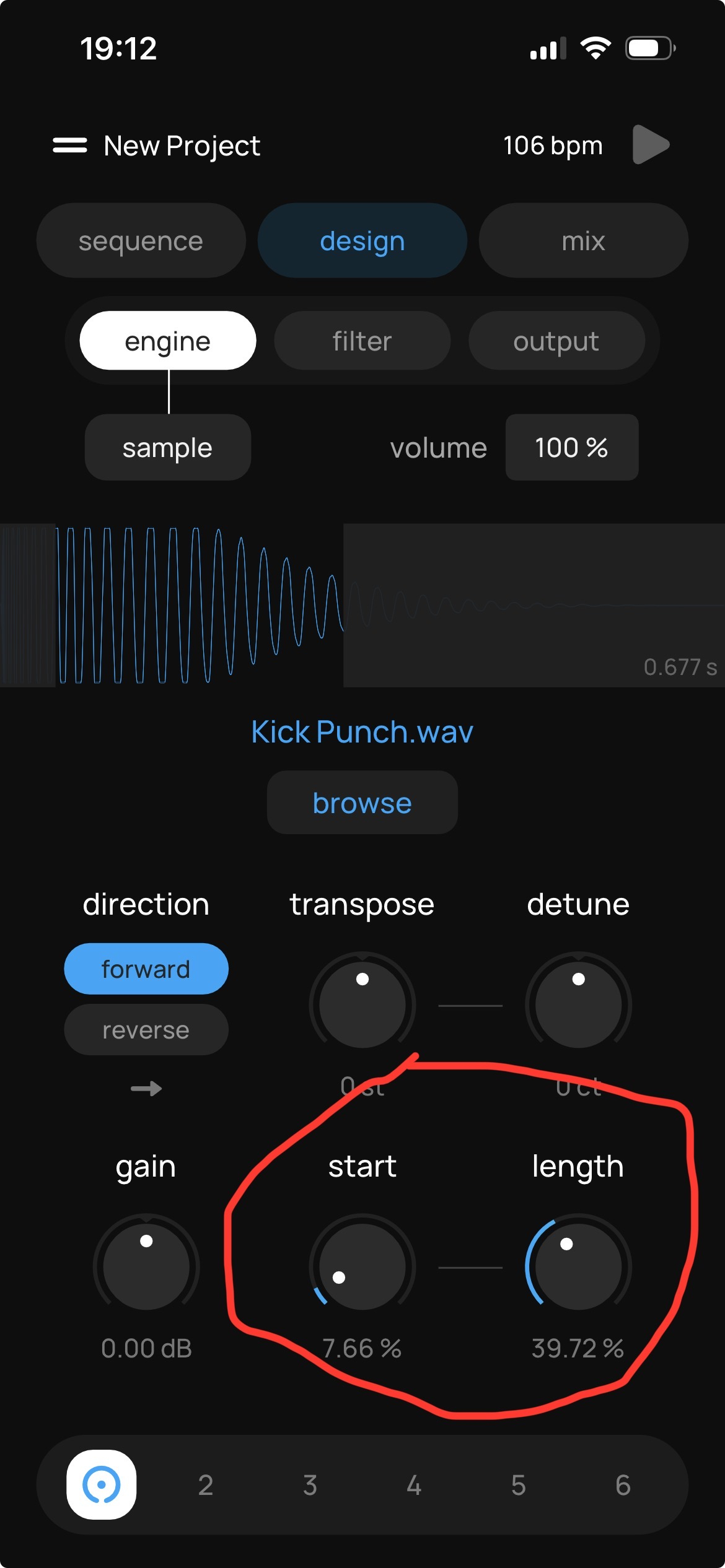The height and width of the screenshot is (1568, 725).
Task: Open the Kick Punch.wav file link
Action: (362, 731)
